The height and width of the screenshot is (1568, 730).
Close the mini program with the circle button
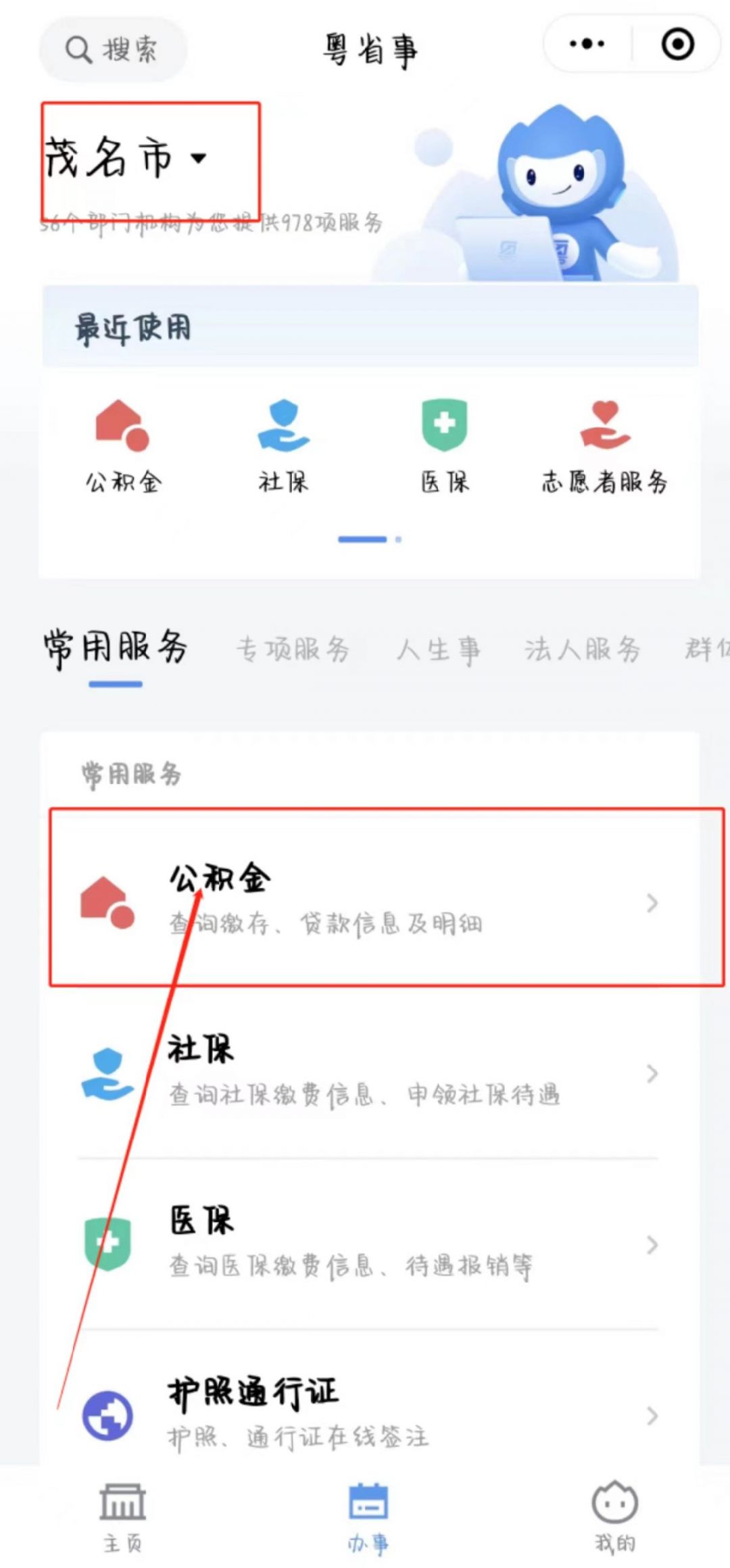[677, 45]
